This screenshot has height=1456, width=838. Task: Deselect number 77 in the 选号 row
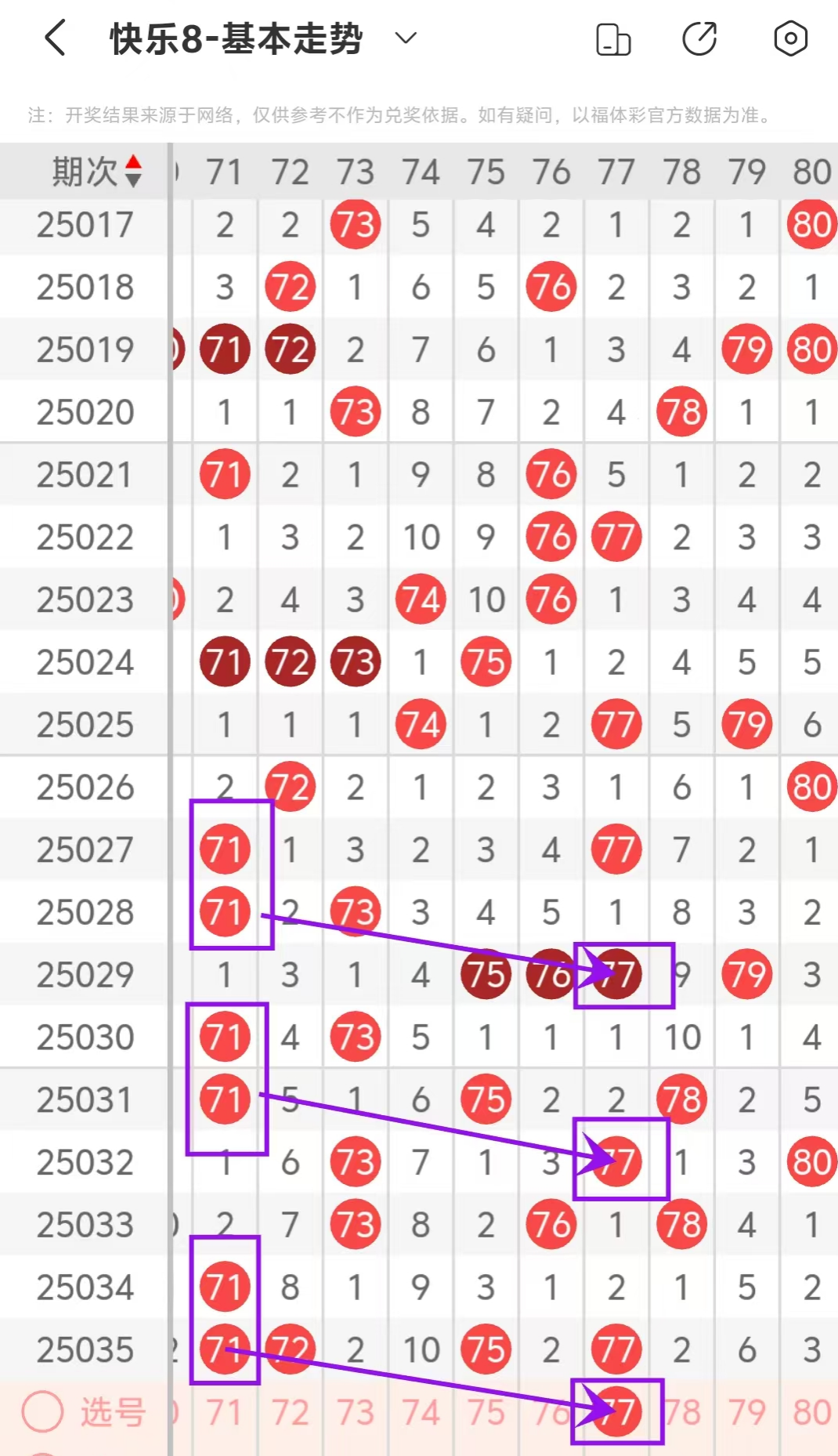617,1412
